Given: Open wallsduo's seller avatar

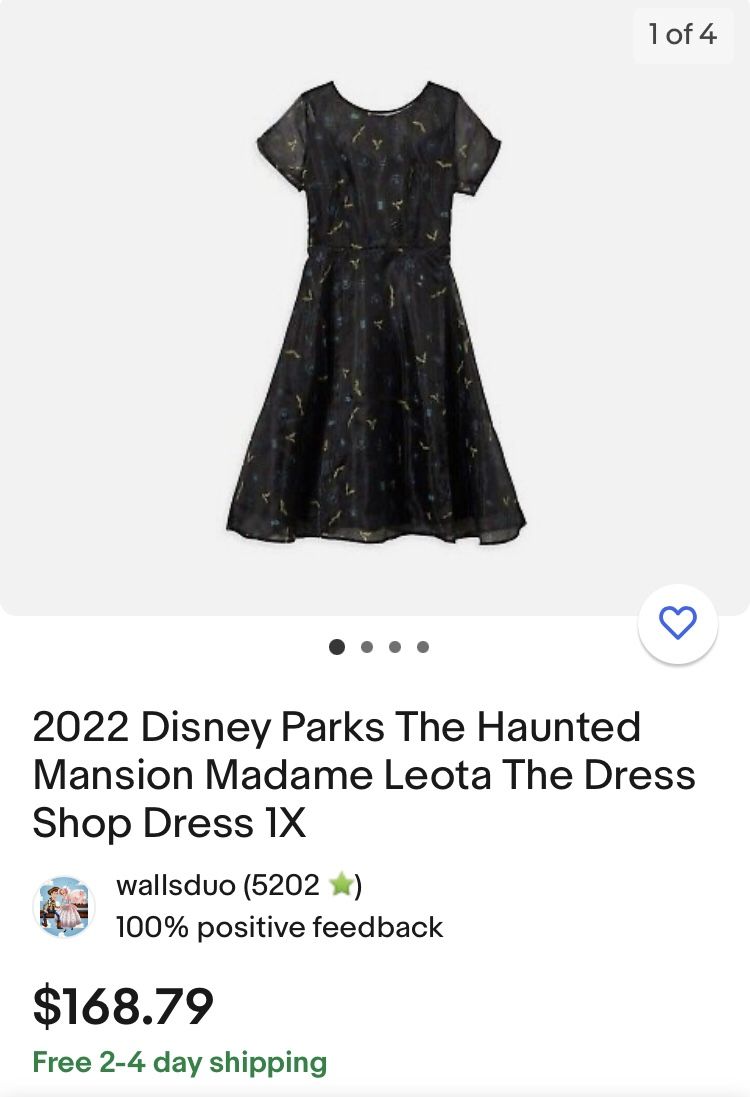Looking at the screenshot, I should coord(64,906).
